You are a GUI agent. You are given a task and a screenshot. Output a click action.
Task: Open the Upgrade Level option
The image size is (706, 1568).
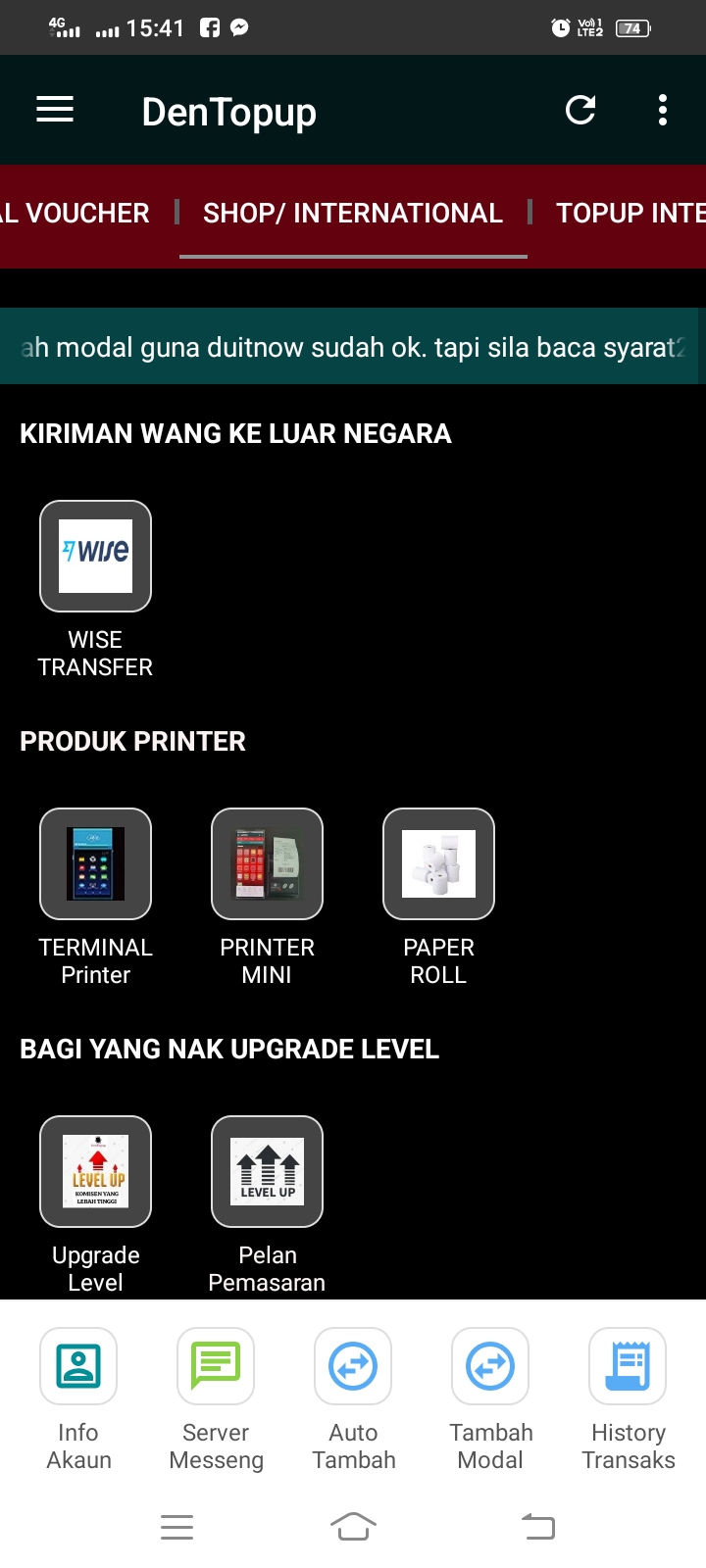click(x=95, y=1172)
